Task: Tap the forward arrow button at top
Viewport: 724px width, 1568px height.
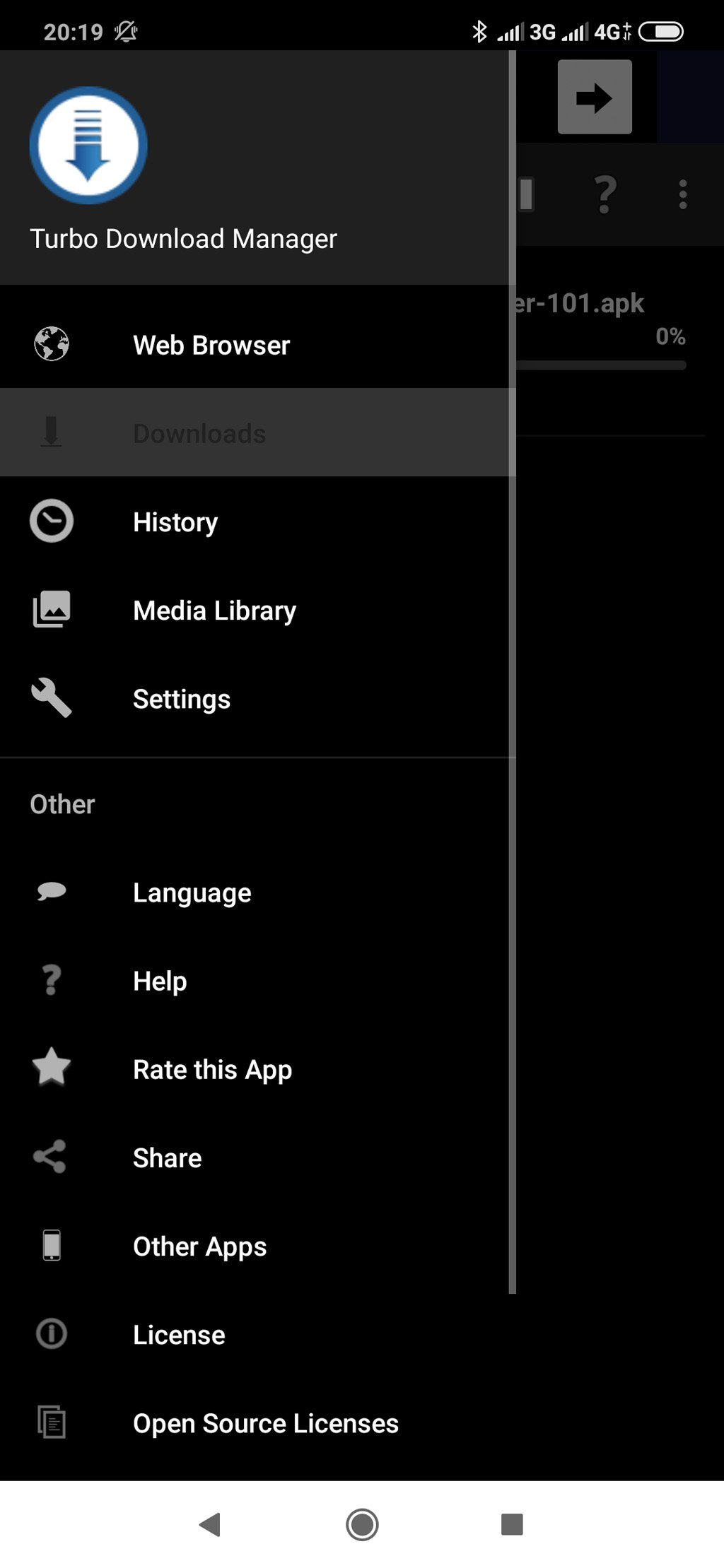Action: point(595,97)
